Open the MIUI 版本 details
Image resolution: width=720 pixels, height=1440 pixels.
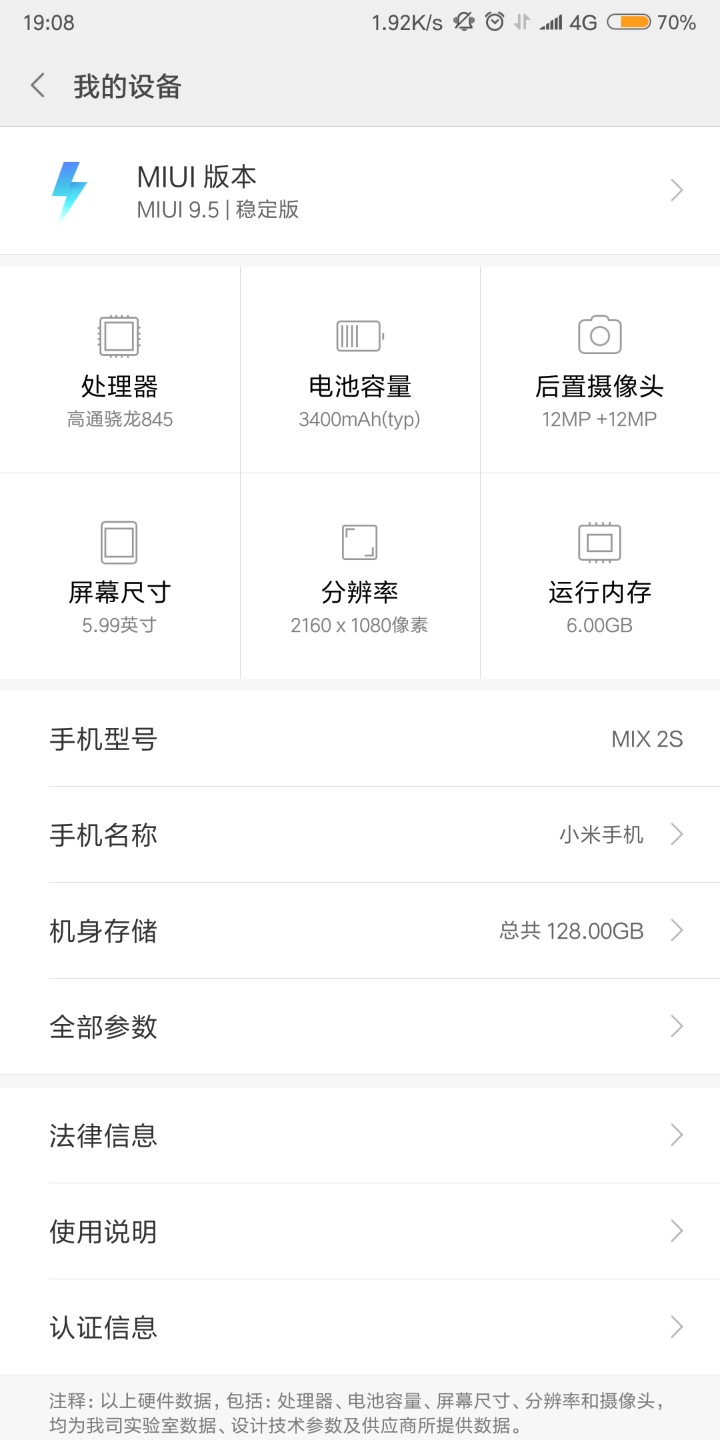coord(360,191)
